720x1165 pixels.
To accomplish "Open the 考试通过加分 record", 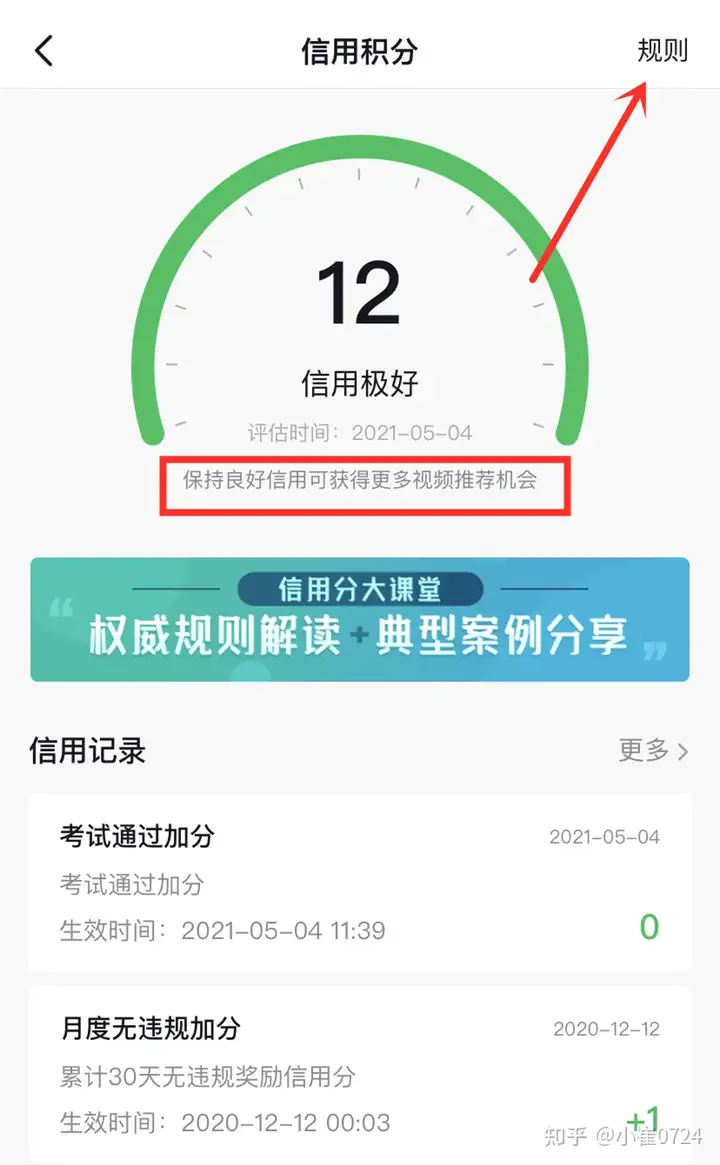I will [359, 882].
